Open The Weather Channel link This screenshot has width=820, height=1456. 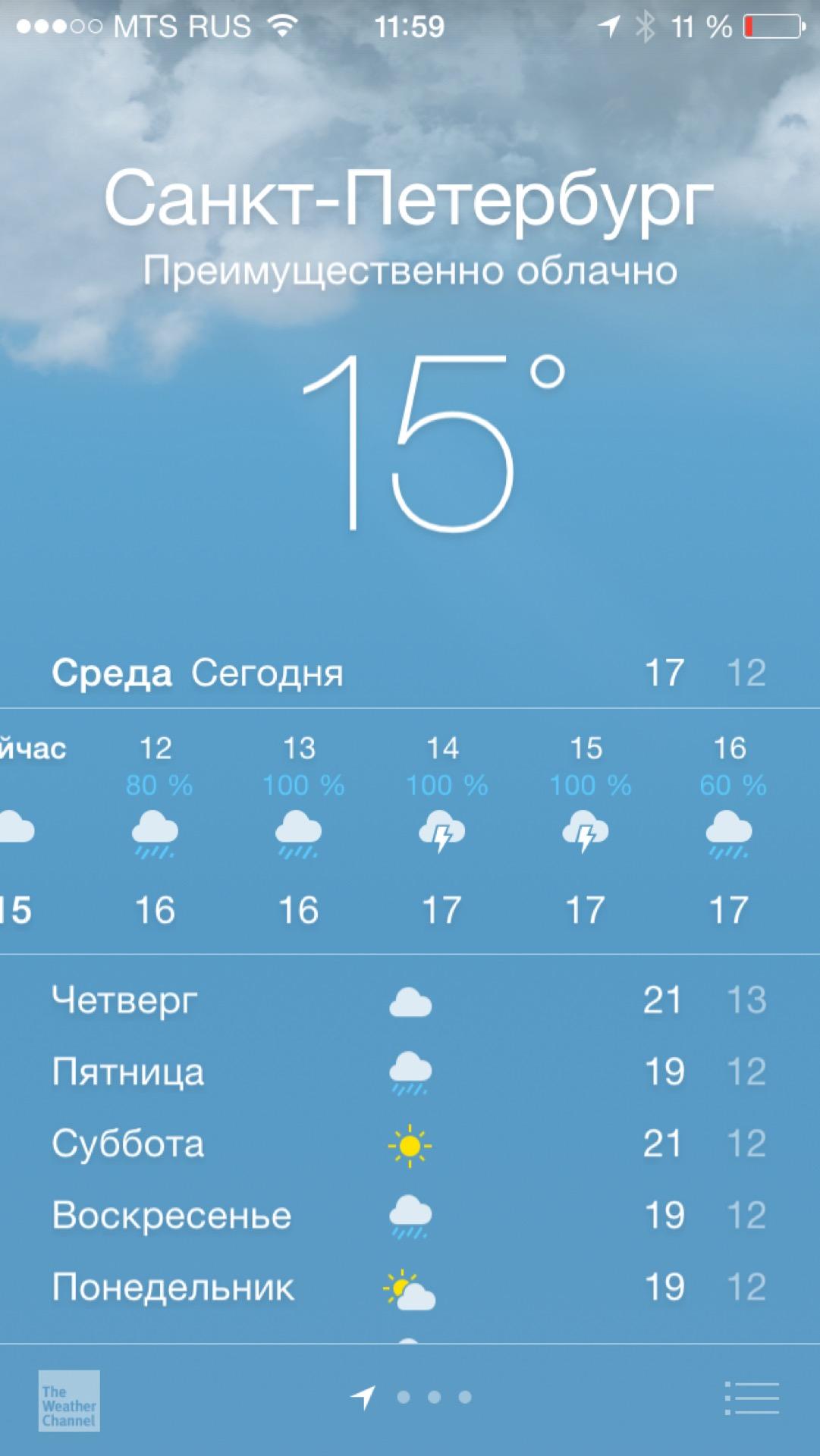[69, 1401]
